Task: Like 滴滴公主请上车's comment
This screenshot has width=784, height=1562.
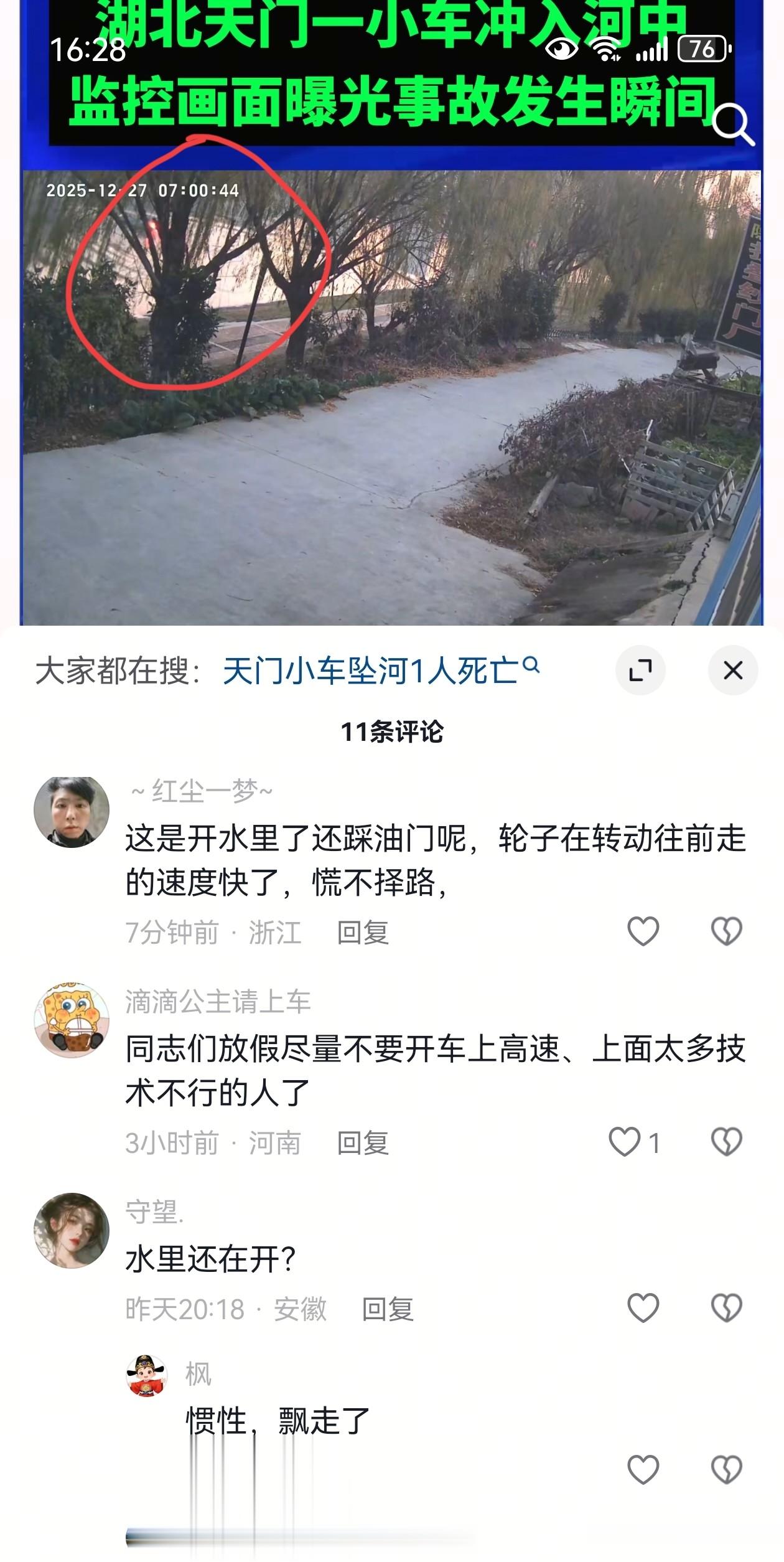Action: click(625, 1142)
